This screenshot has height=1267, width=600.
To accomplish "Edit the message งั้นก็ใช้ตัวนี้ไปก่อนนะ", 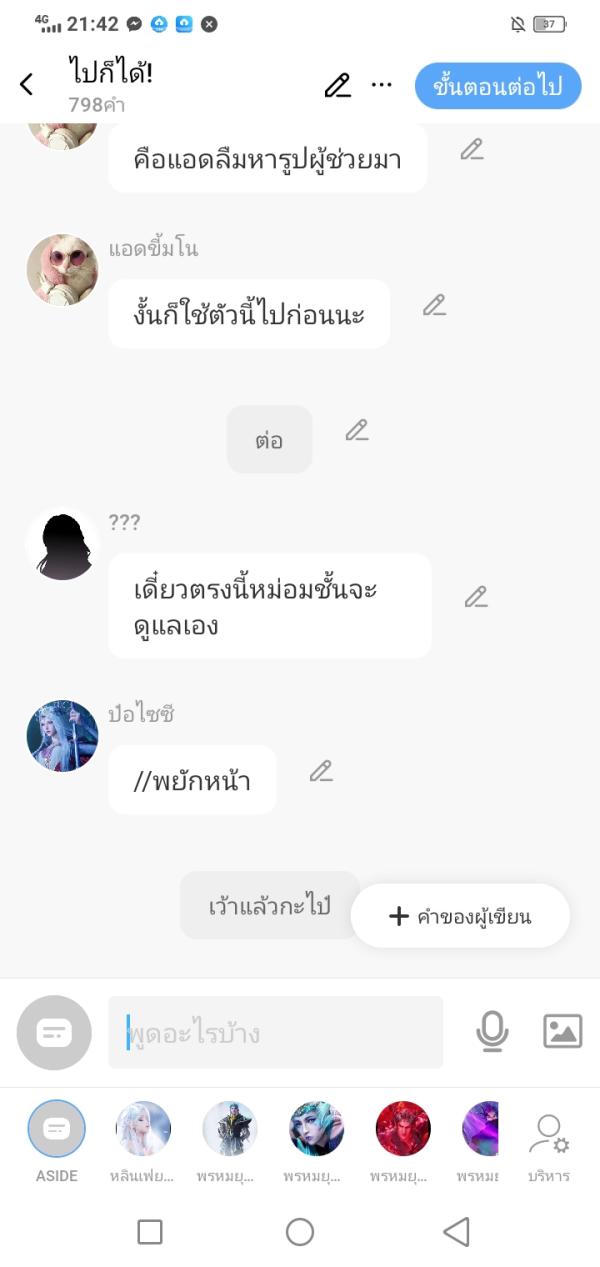I will (x=434, y=305).
